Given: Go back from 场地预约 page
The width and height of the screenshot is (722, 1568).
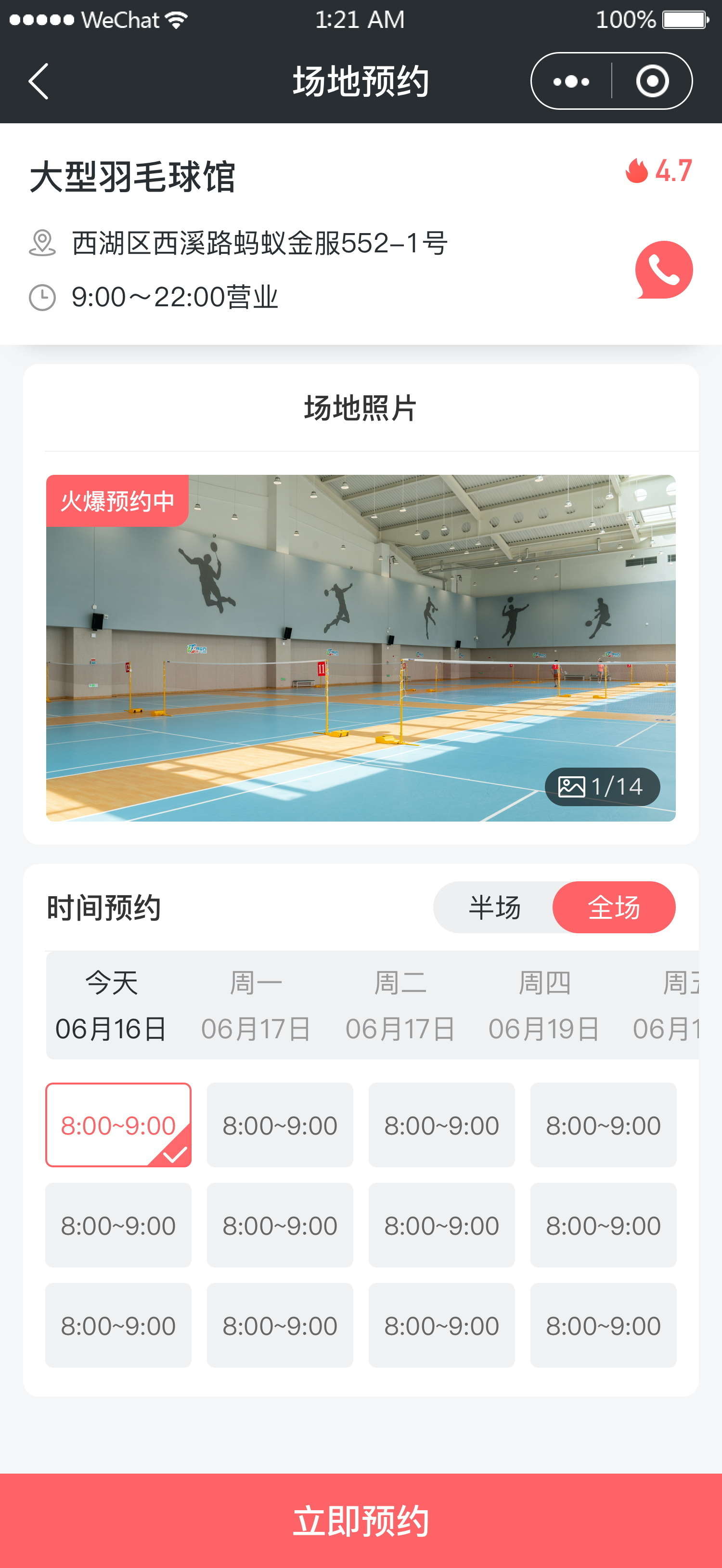Looking at the screenshot, I should 38,81.
